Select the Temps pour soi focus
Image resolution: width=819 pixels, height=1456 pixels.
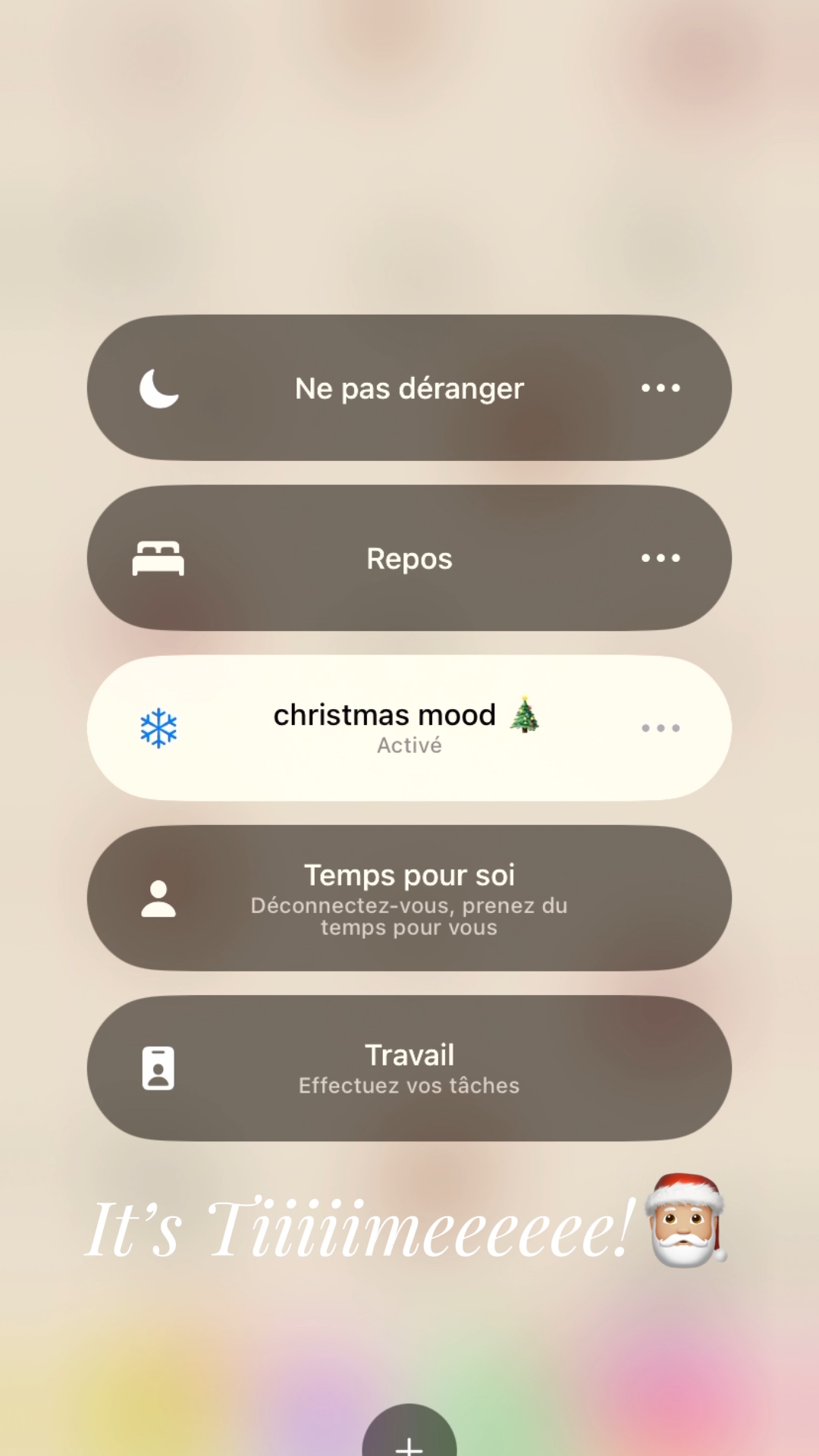coord(409,898)
